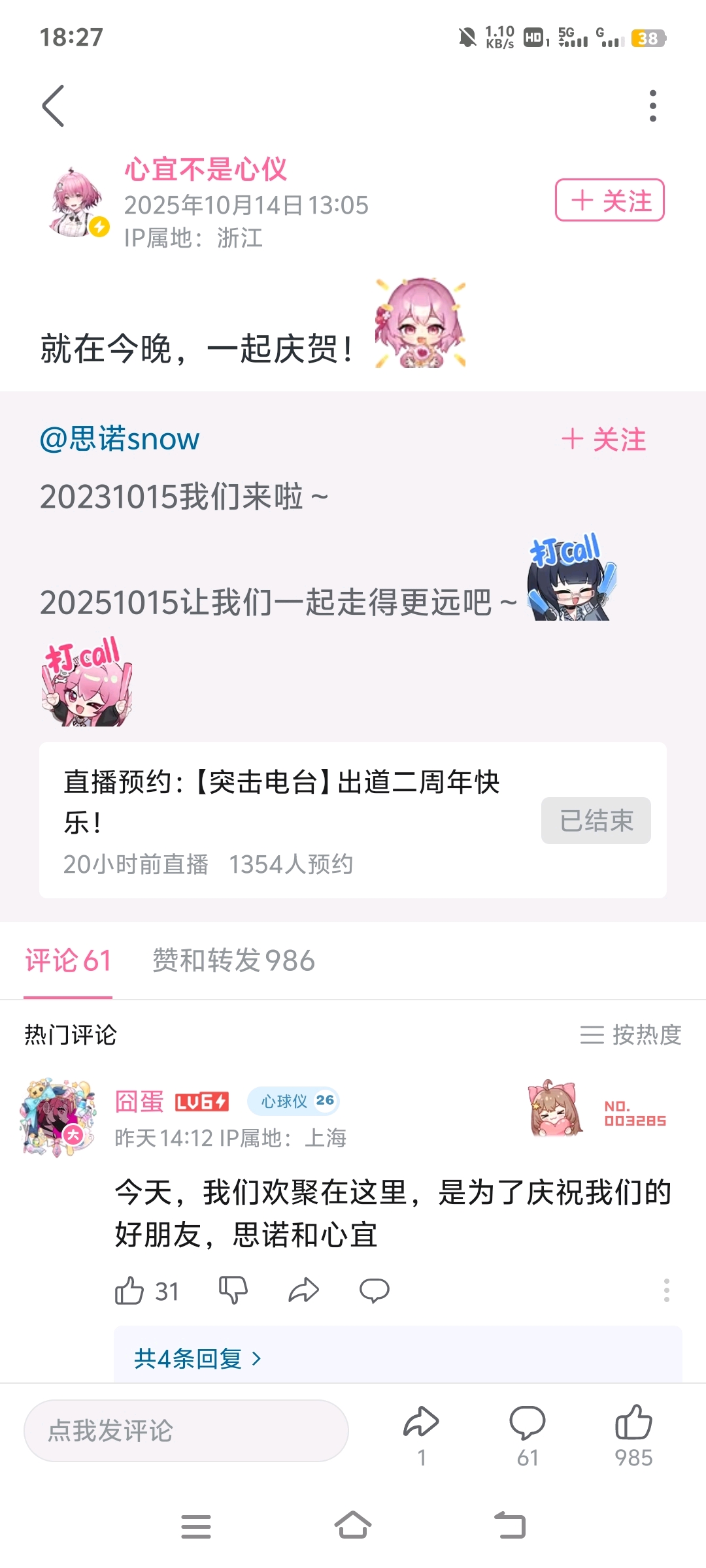706x1568 pixels.
Task: Open the @思诺snow profile link
Action: click(x=120, y=439)
